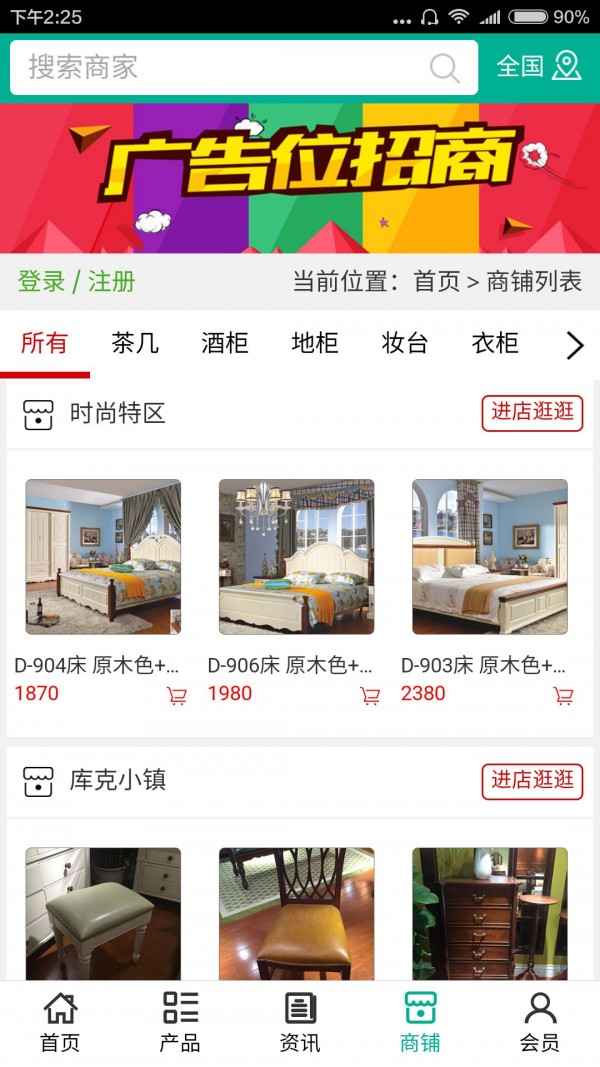Switch to the 酒柜 category tab
Screen dimensions: 600x1067
pos(225,344)
